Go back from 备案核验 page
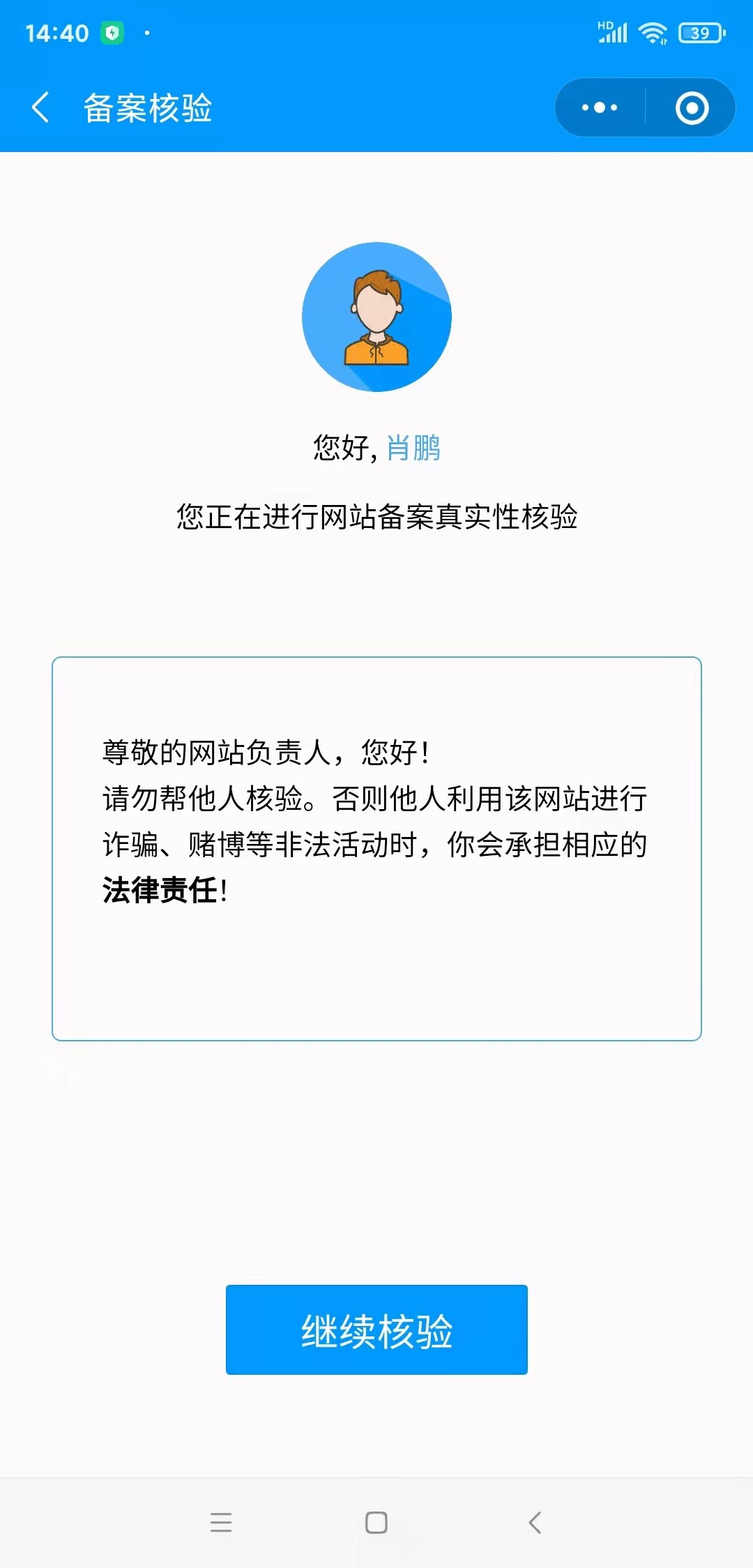The height and width of the screenshot is (1568, 753). [x=40, y=107]
